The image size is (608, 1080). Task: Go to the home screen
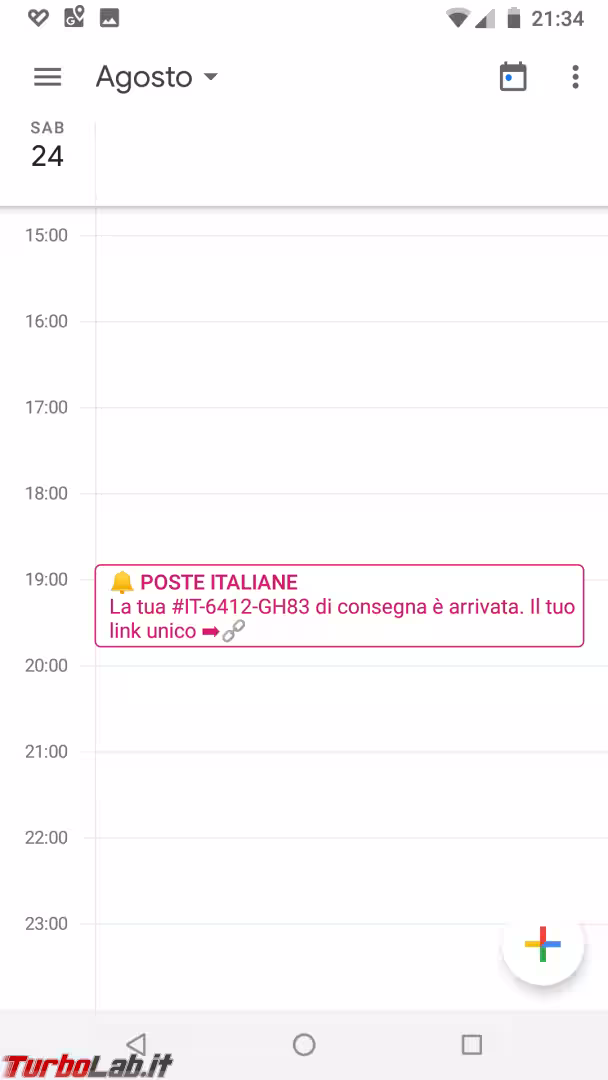(x=304, y=1044)
